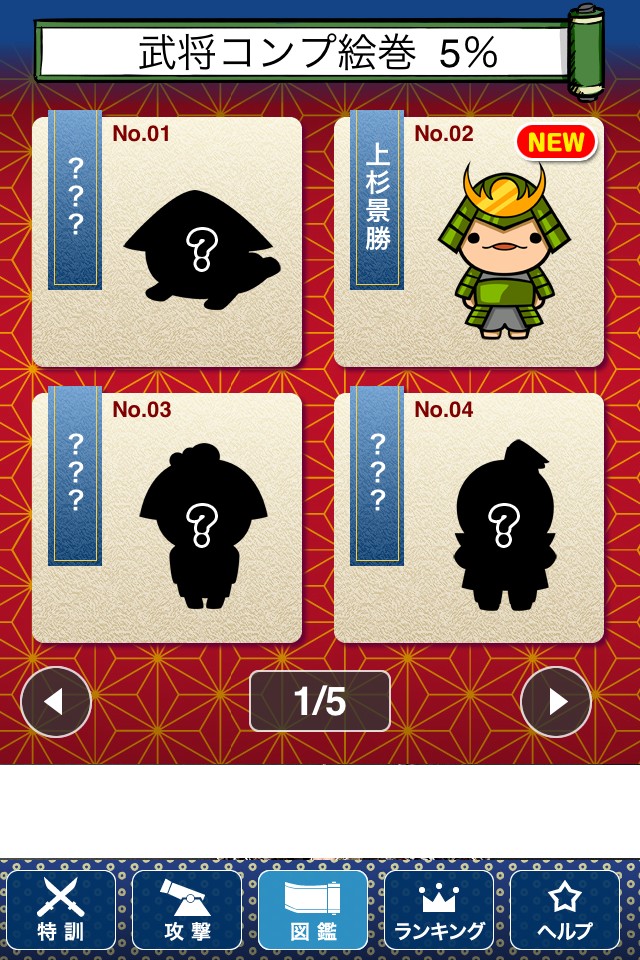Tap the locked No.04 silhouette card
Image resolution: width=640 pixels, height=960 pixels.
click(x=469, y=517)
